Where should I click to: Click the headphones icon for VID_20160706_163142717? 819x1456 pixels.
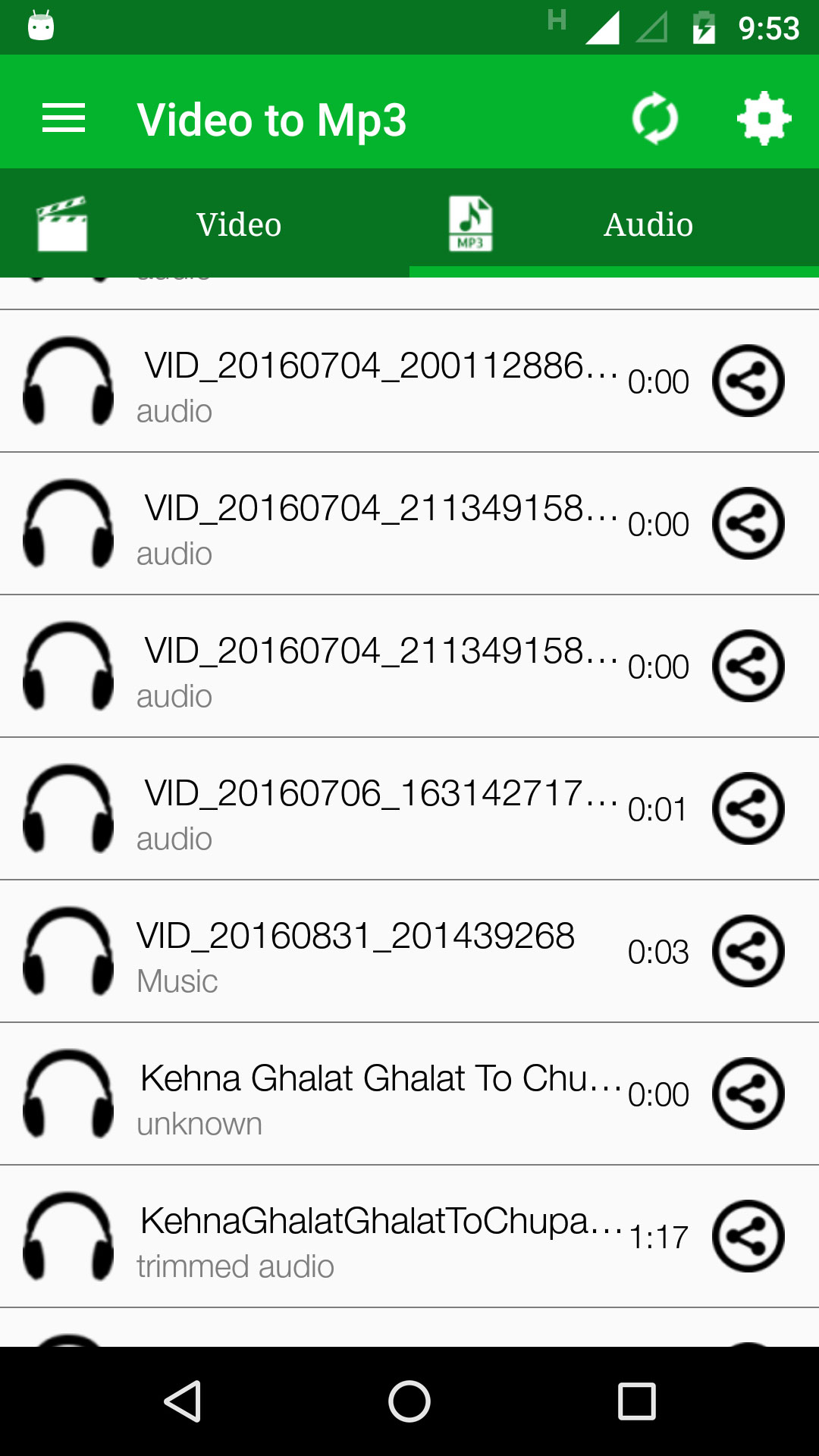[x=67, y=808]
